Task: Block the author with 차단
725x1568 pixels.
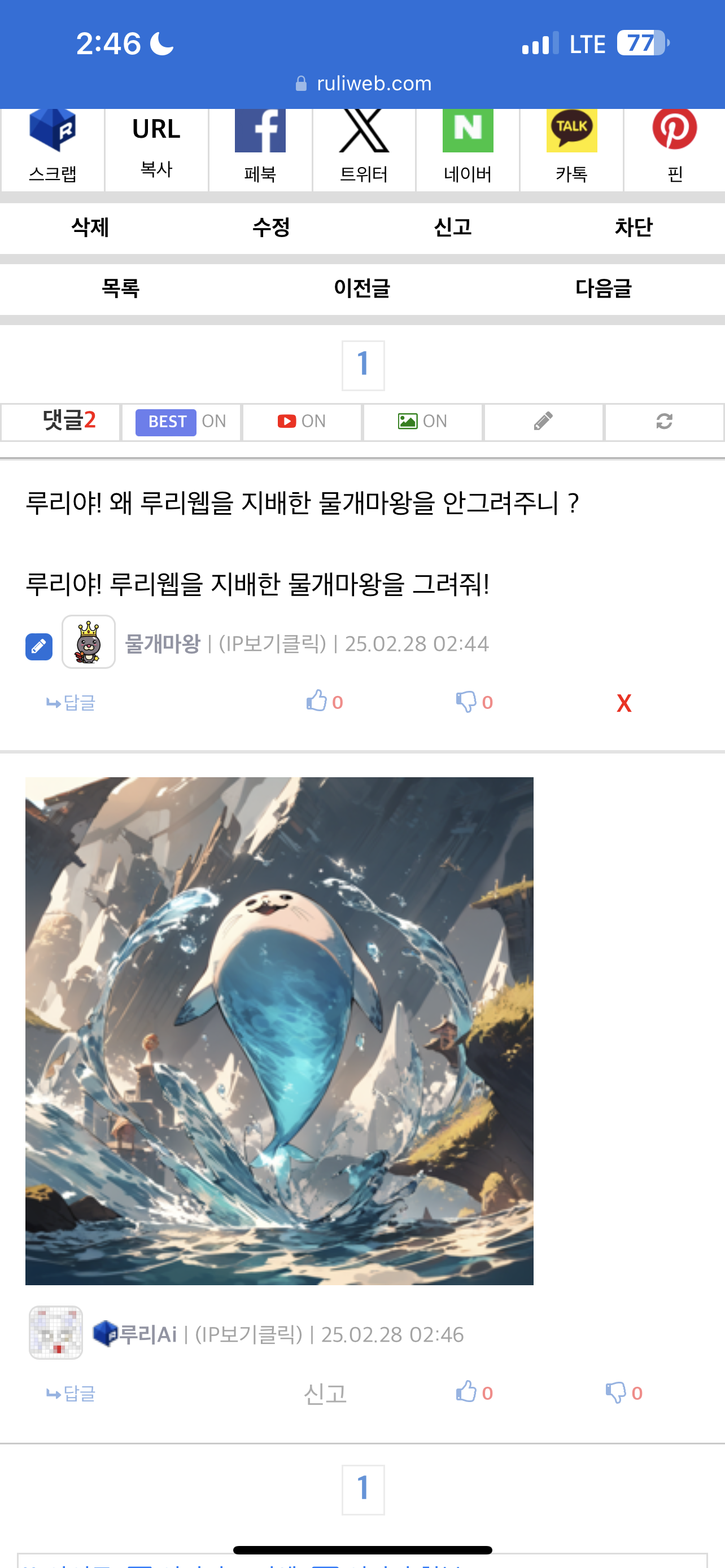Action: pyautogui.click(x=633, y=227)
